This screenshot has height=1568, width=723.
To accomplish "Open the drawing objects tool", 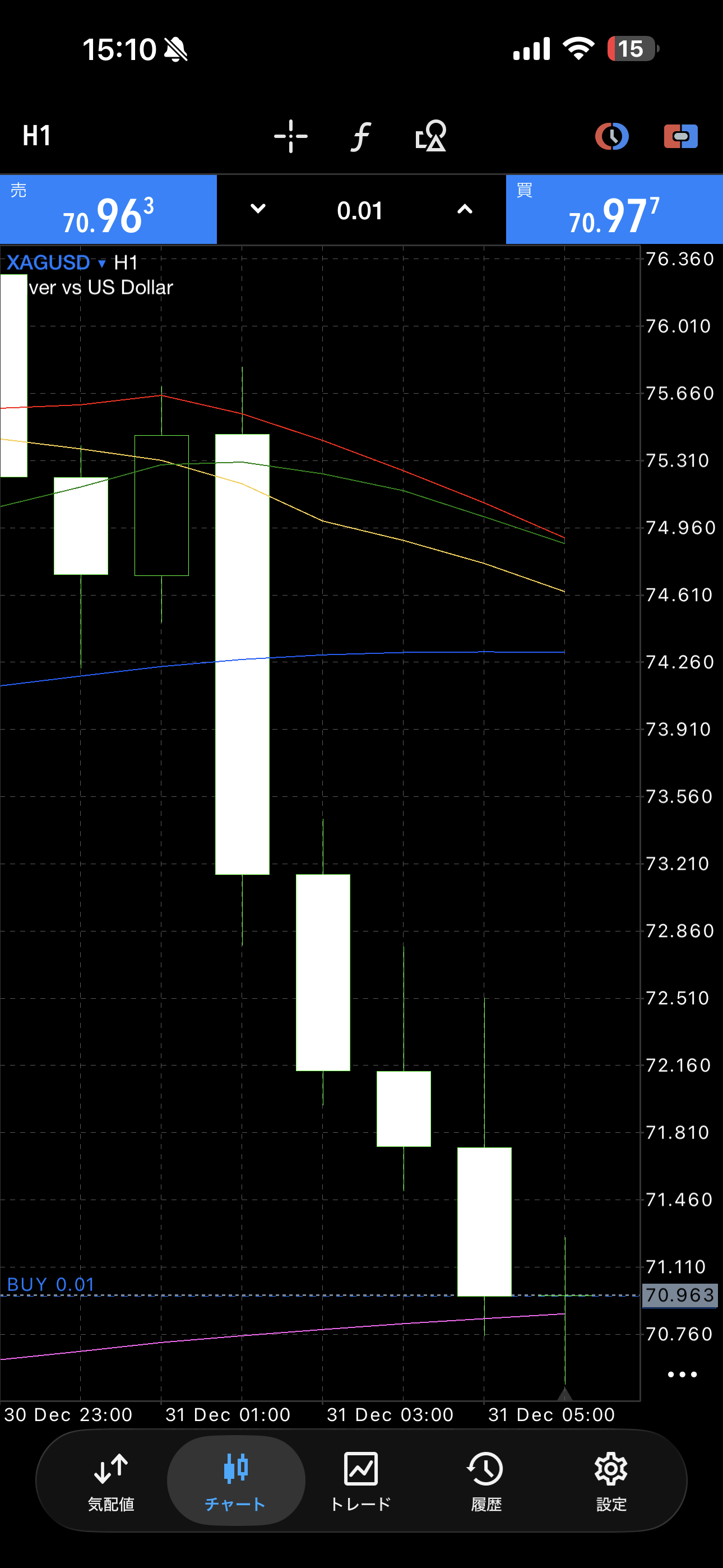I will [x=430, y=136].
